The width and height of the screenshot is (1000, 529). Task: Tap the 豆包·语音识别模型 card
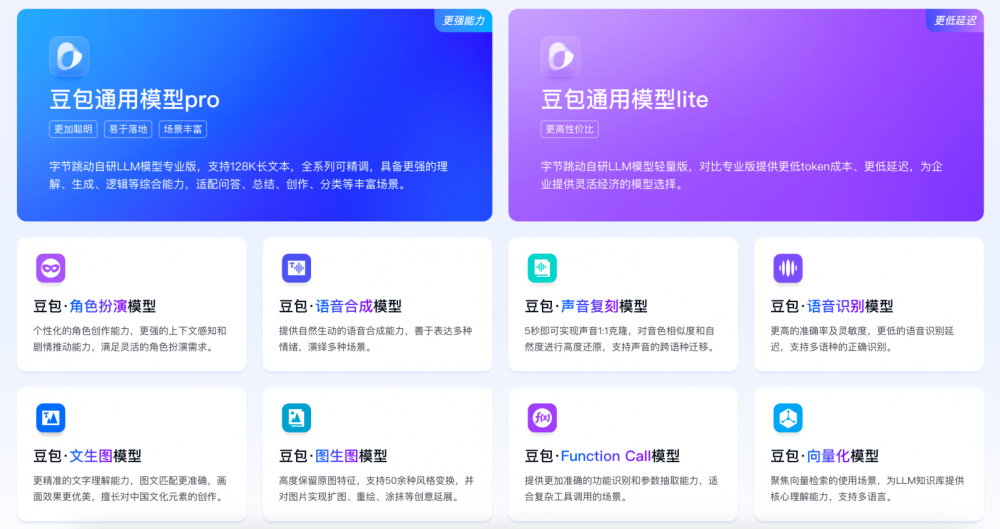point(868,305)
